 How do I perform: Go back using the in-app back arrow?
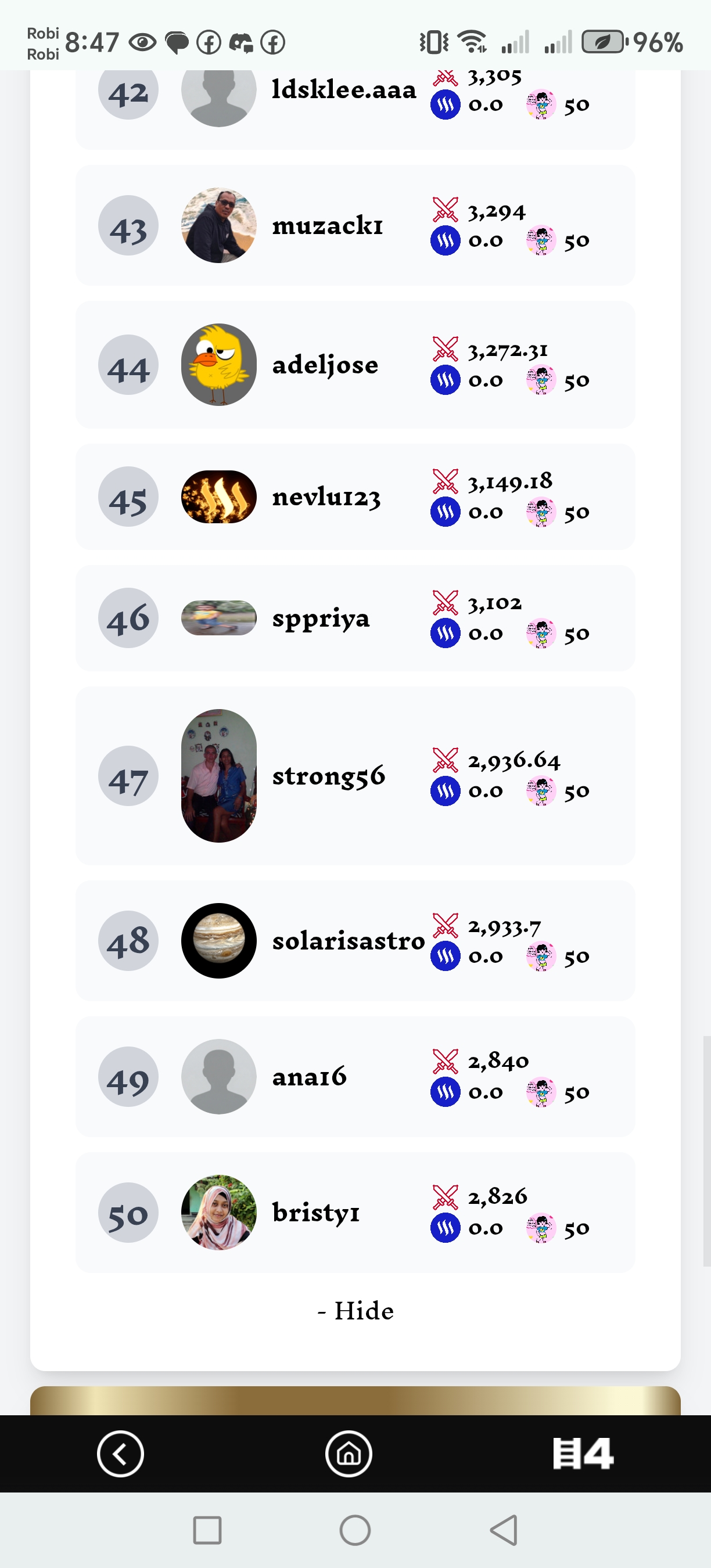[x=120, y=1454]
